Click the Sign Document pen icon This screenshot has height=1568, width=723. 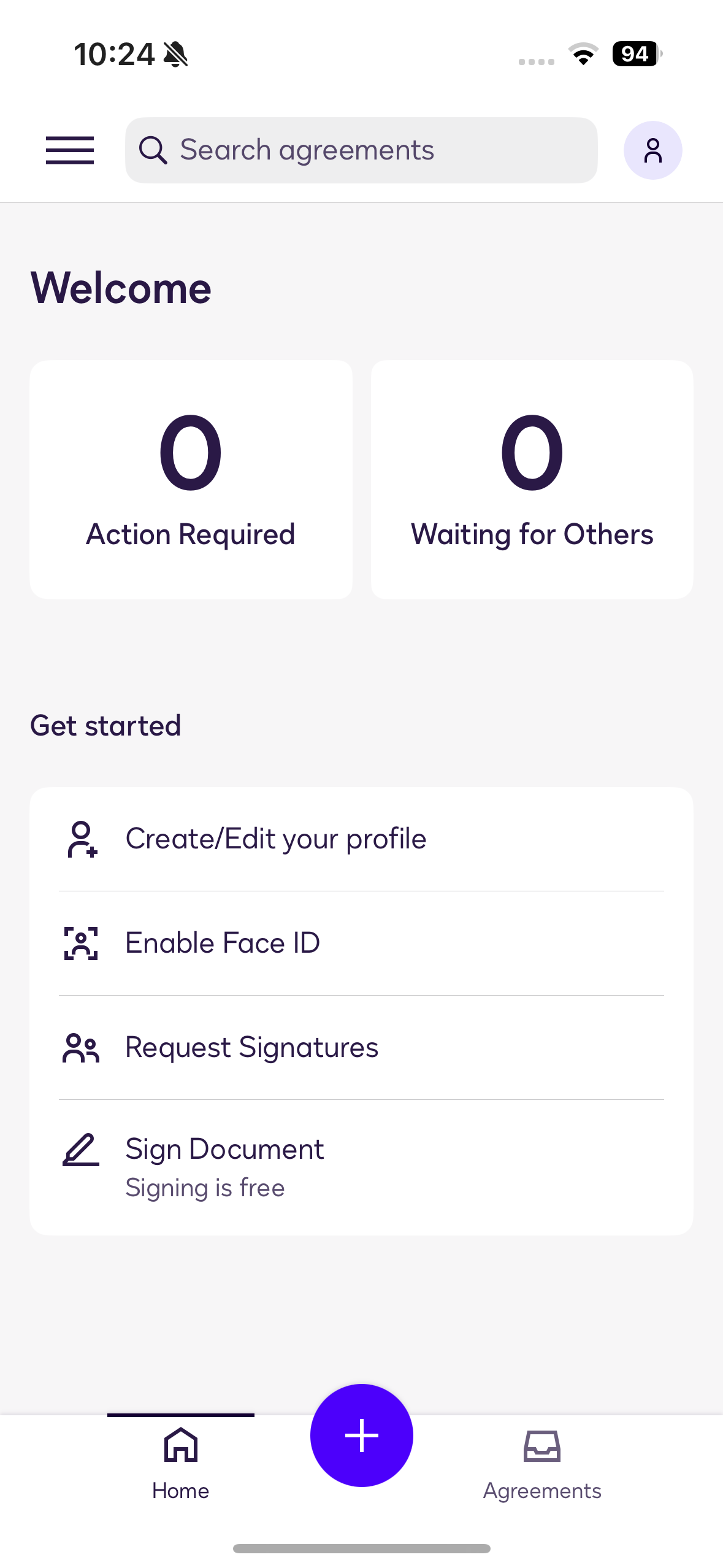tap(80, 1150)
